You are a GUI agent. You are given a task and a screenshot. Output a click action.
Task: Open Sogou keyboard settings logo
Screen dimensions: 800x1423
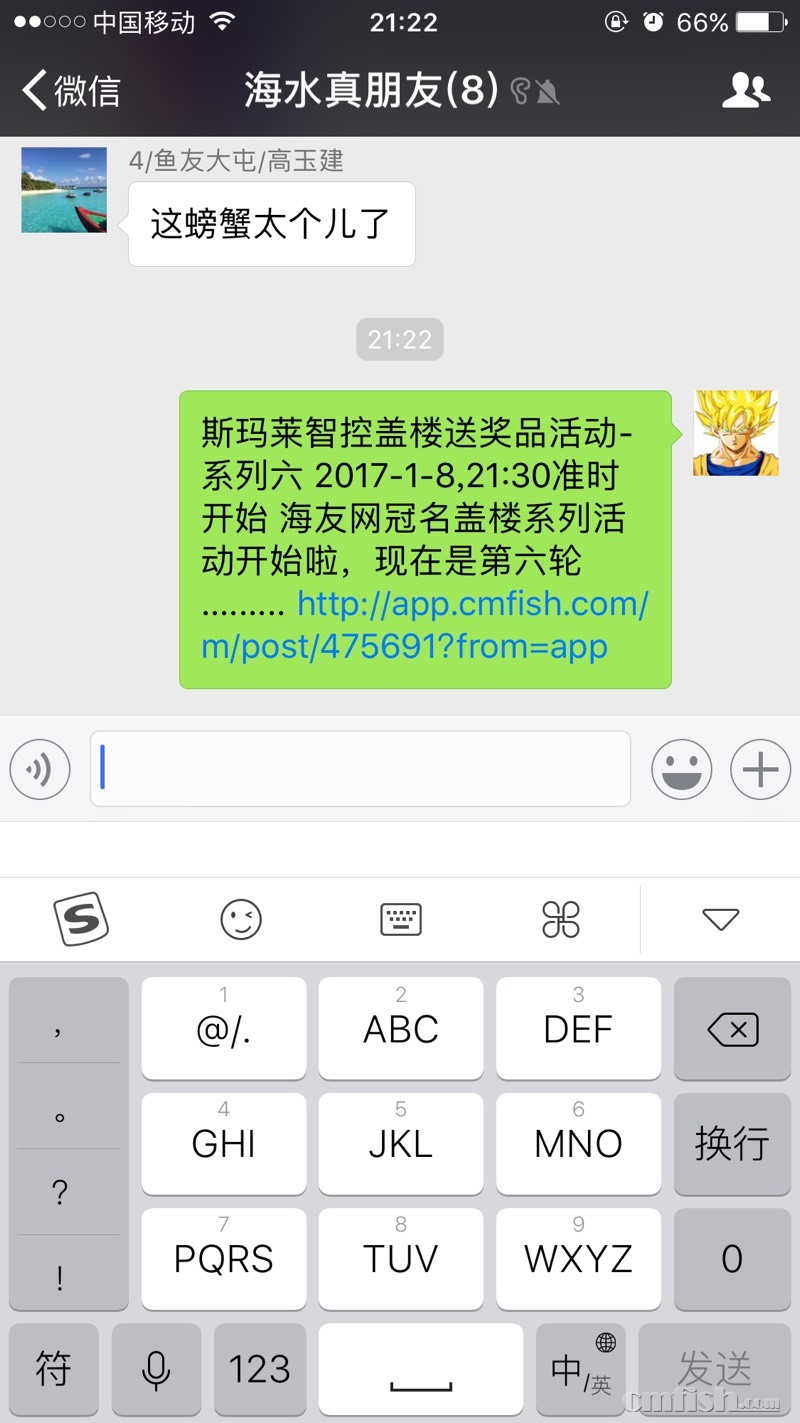pyautogui.click(x=80, y=919)
